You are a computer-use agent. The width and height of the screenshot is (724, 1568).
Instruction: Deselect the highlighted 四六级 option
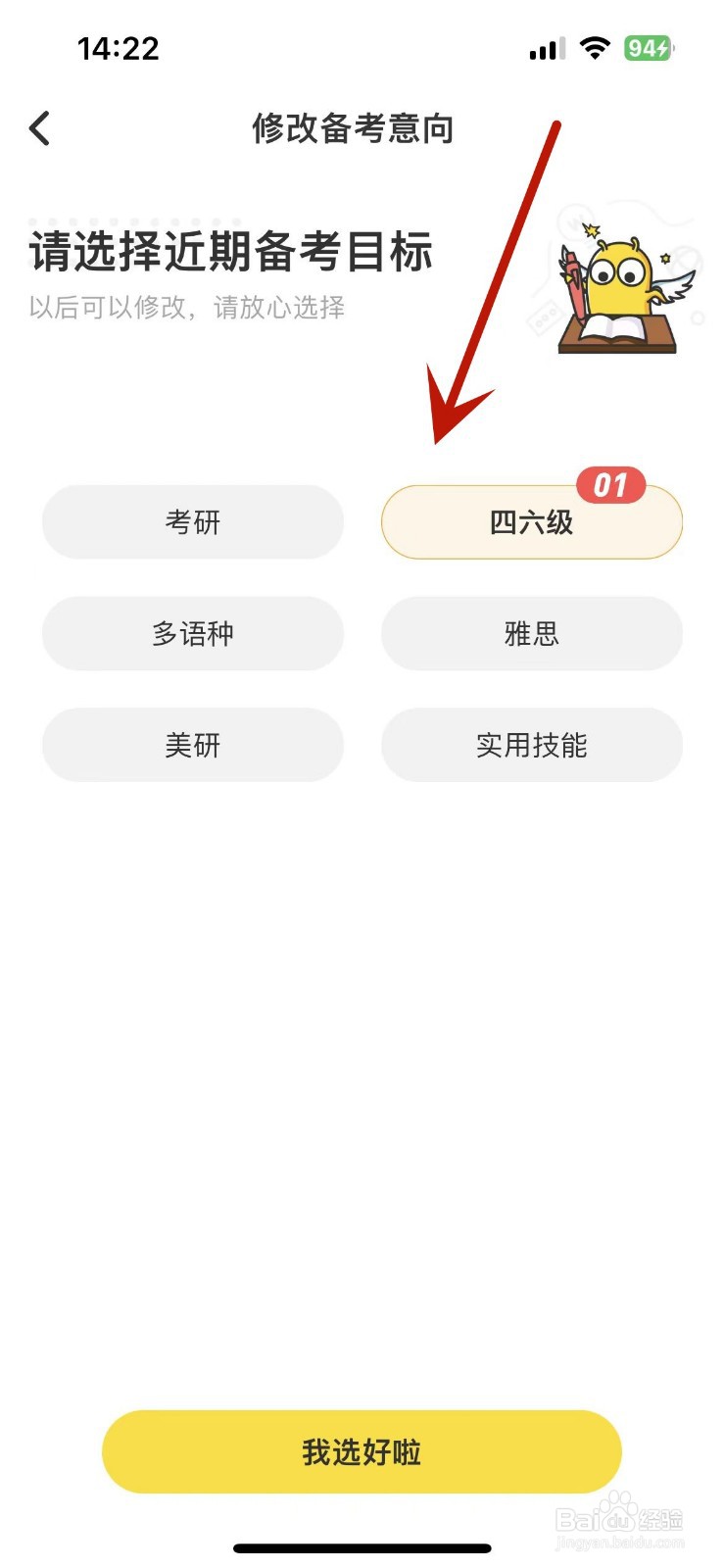click(532, 522)
